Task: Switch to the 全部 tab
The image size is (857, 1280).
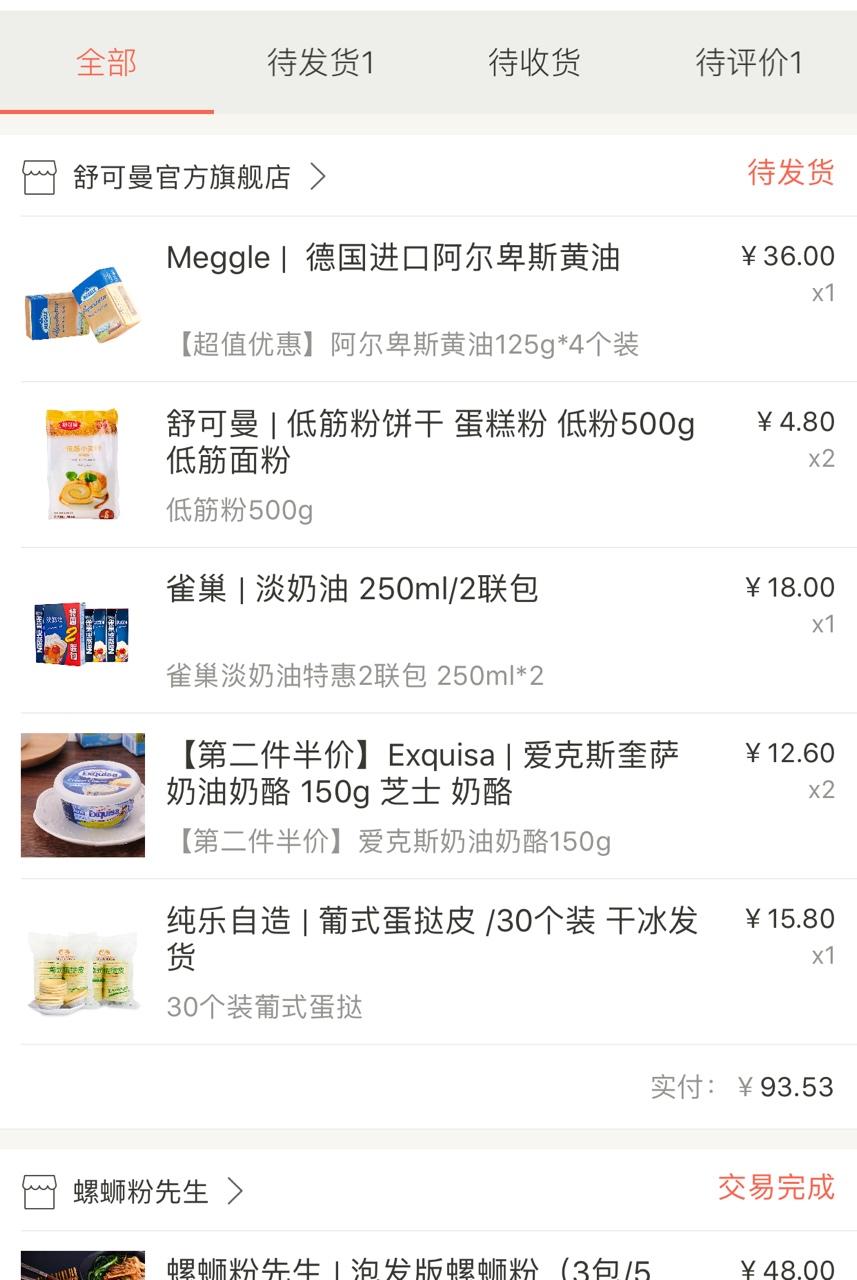Action: tap(106, 63)
